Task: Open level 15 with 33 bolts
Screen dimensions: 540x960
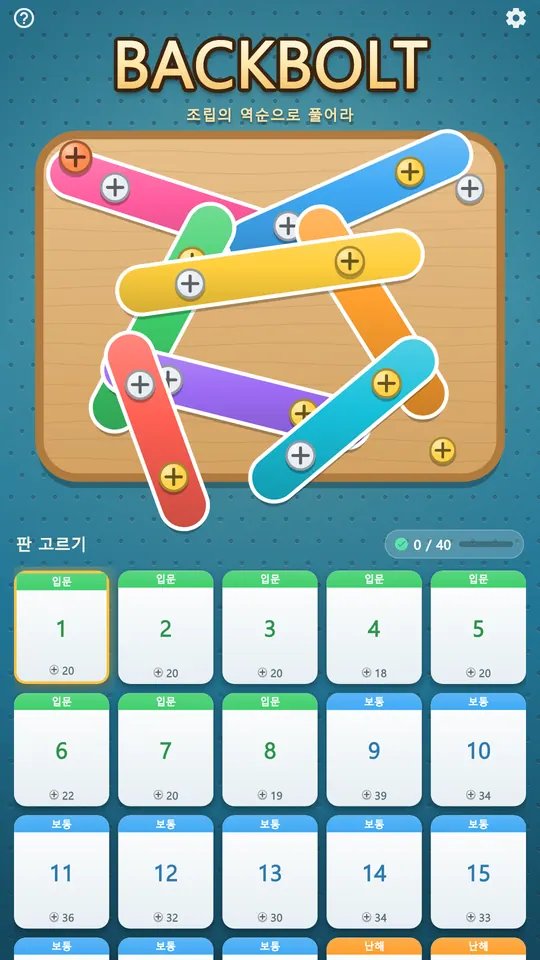Action: click(478, 872)
